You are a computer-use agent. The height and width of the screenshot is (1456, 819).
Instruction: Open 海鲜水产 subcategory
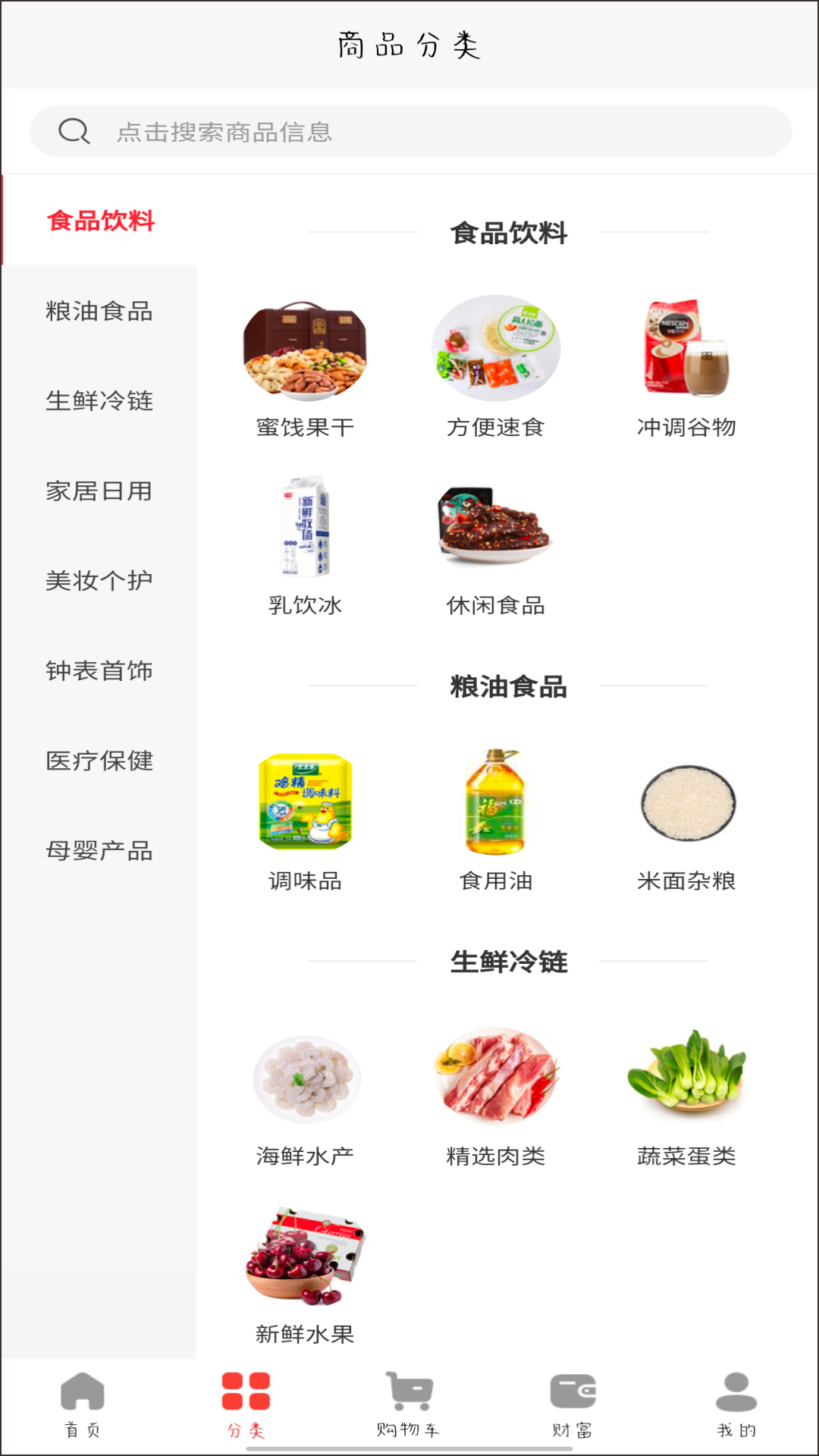click(x=305, y=1097)
